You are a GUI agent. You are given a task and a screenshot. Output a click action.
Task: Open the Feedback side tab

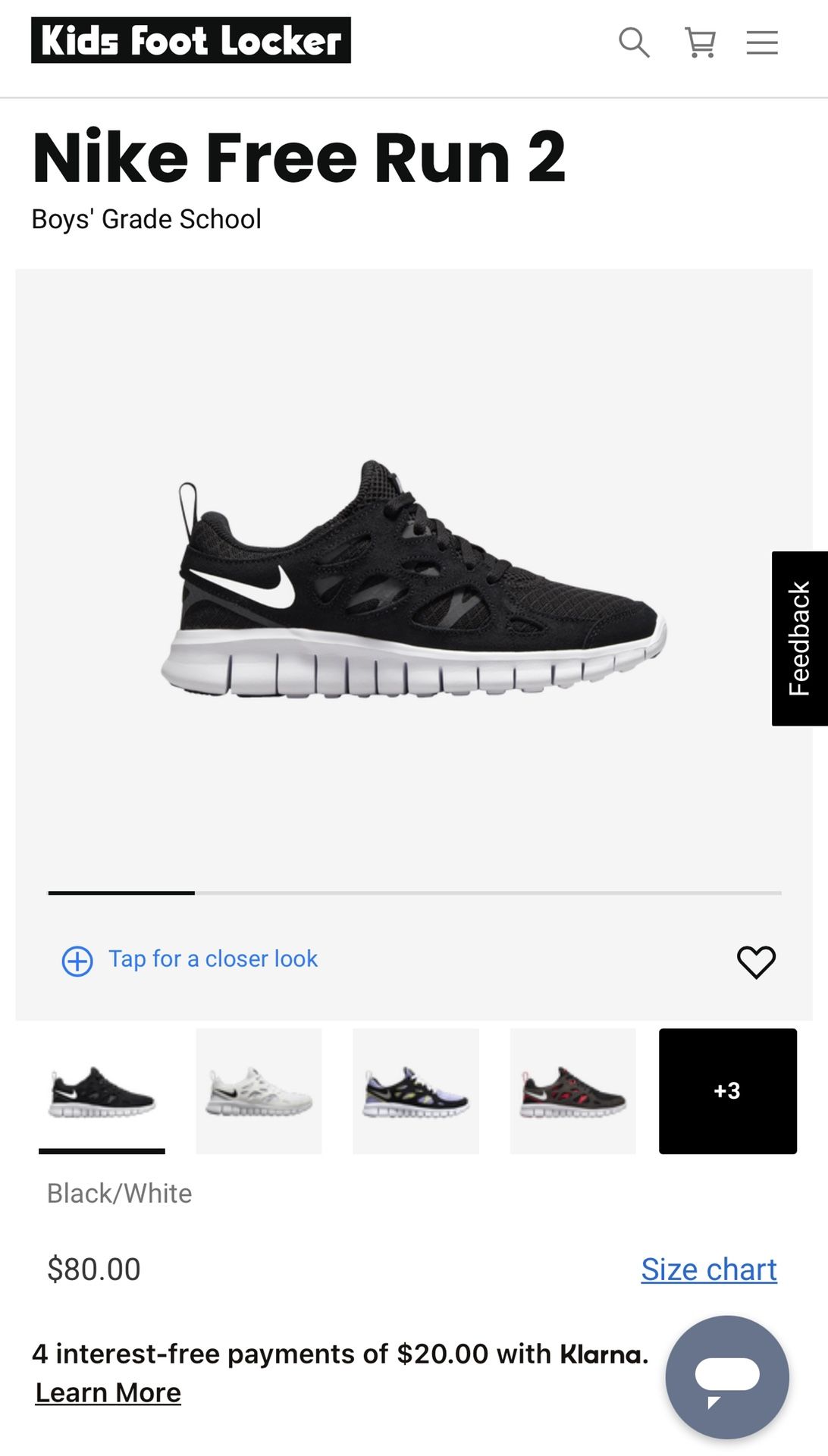[x=800, y=639]
